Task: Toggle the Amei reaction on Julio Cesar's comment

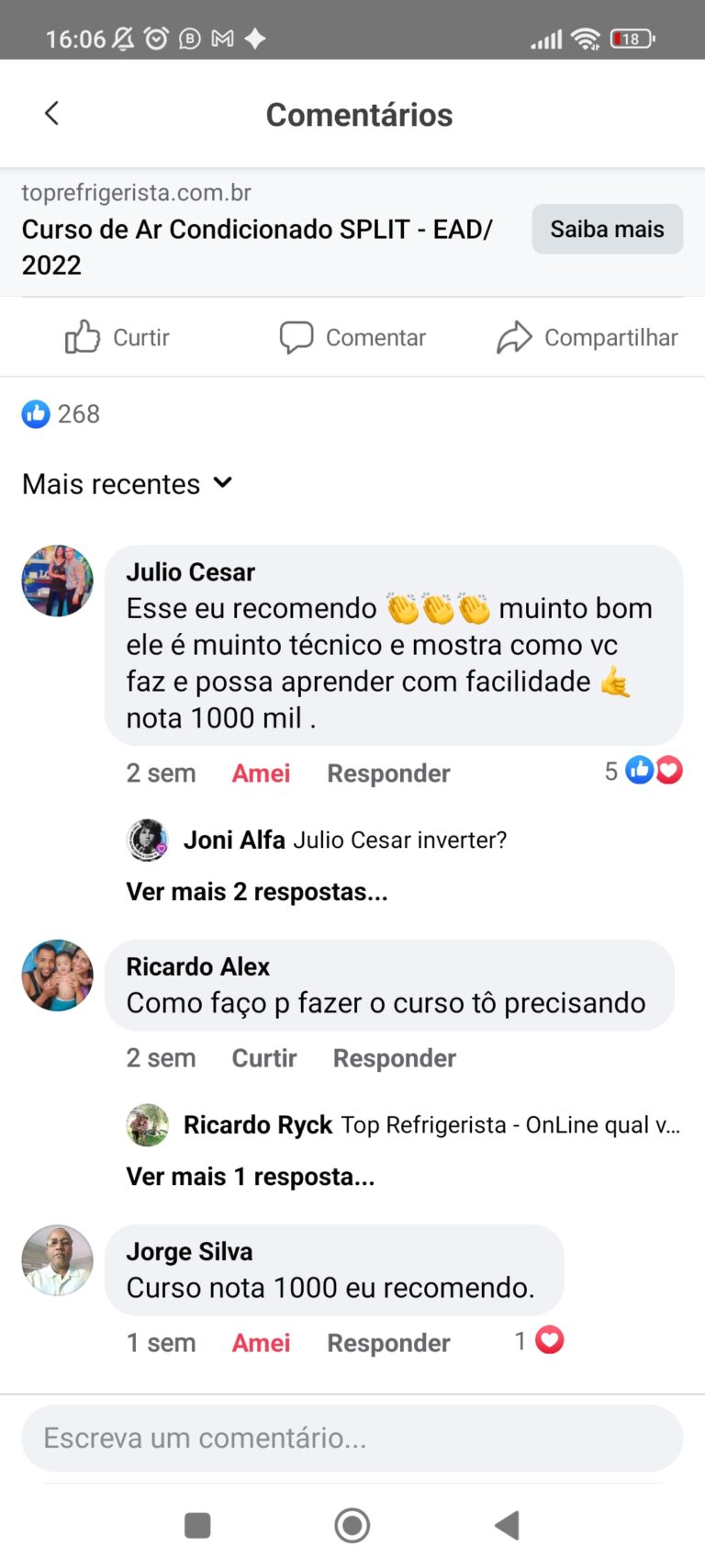Action: [x=261, y=773]
